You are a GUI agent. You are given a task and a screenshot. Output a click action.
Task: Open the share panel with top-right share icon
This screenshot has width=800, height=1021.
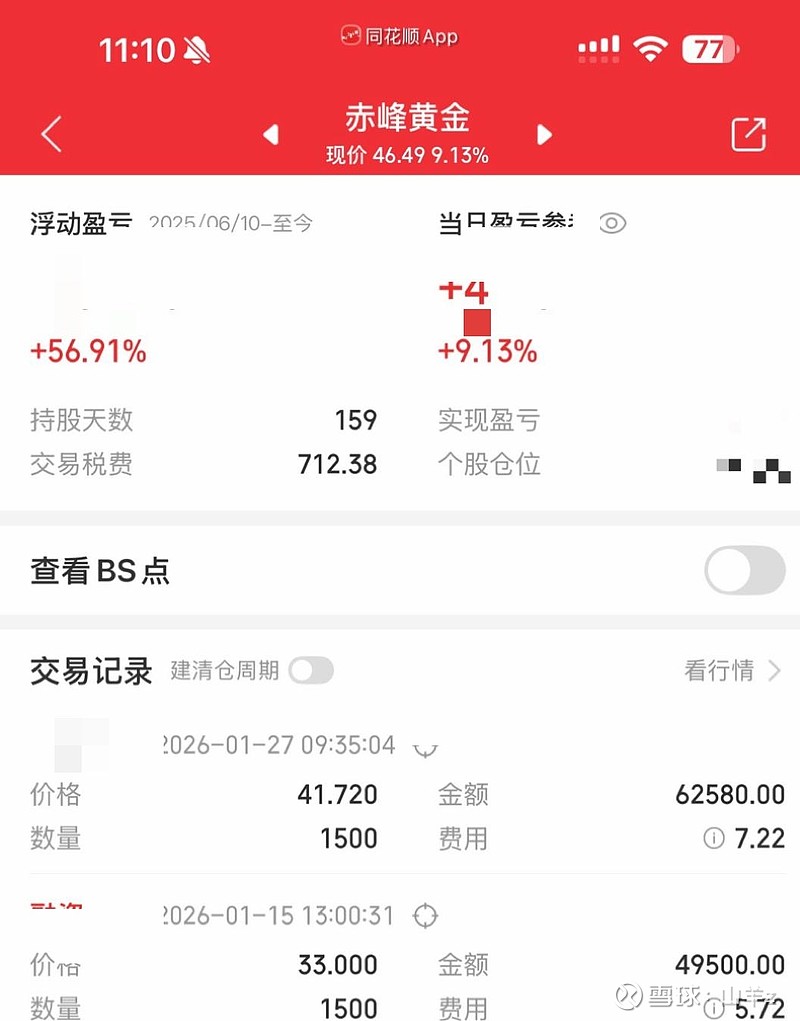(748, 132)
